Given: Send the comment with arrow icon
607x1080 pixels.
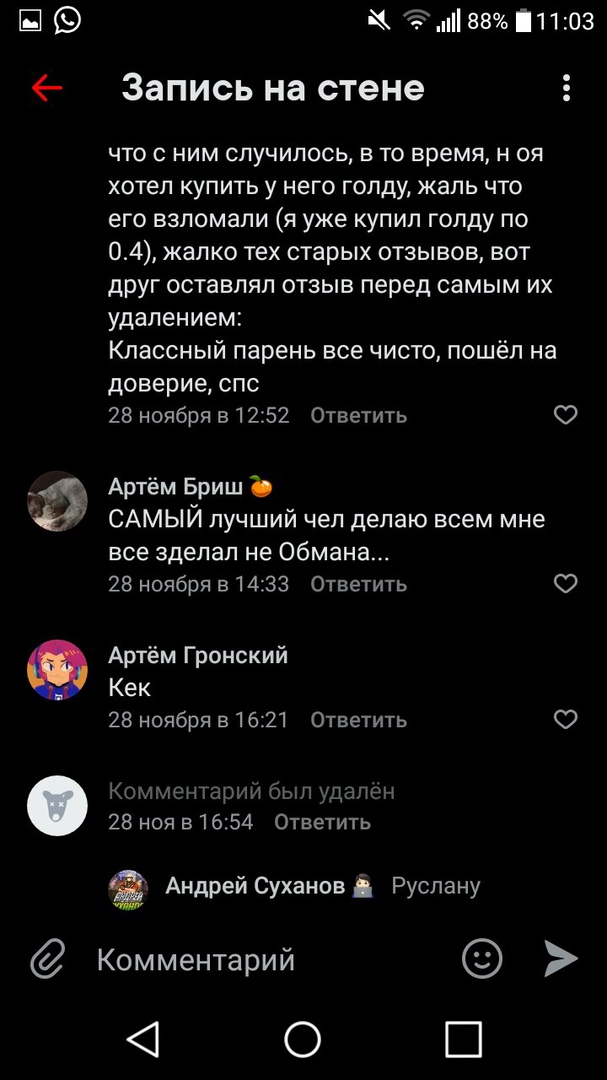Looking at the screenshot, I should 561,960.
